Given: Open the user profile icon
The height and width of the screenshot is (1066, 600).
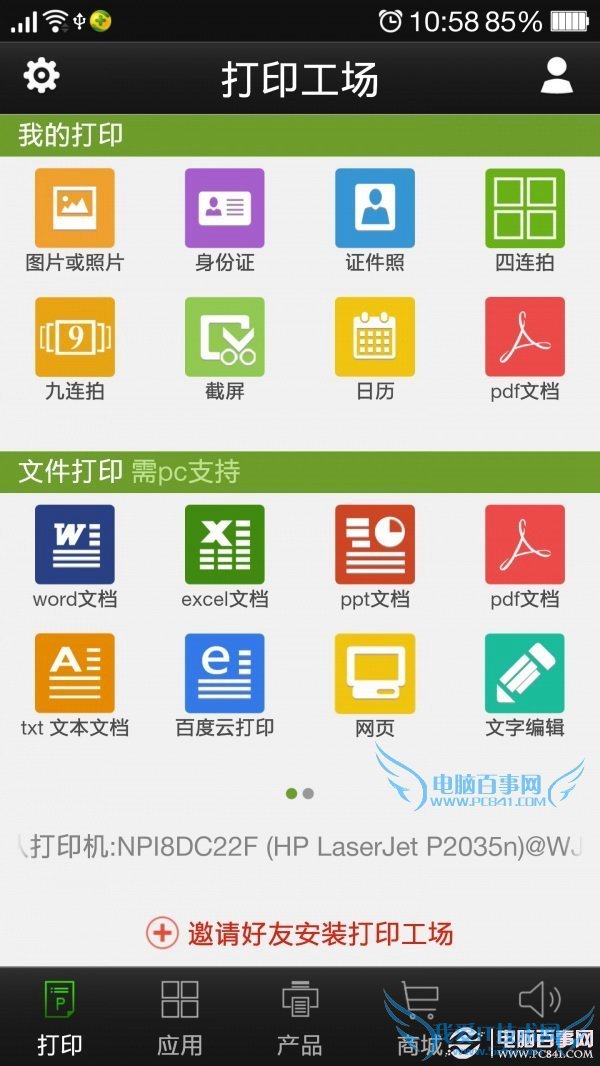Looking at the screenshot, I should point(556,76).
